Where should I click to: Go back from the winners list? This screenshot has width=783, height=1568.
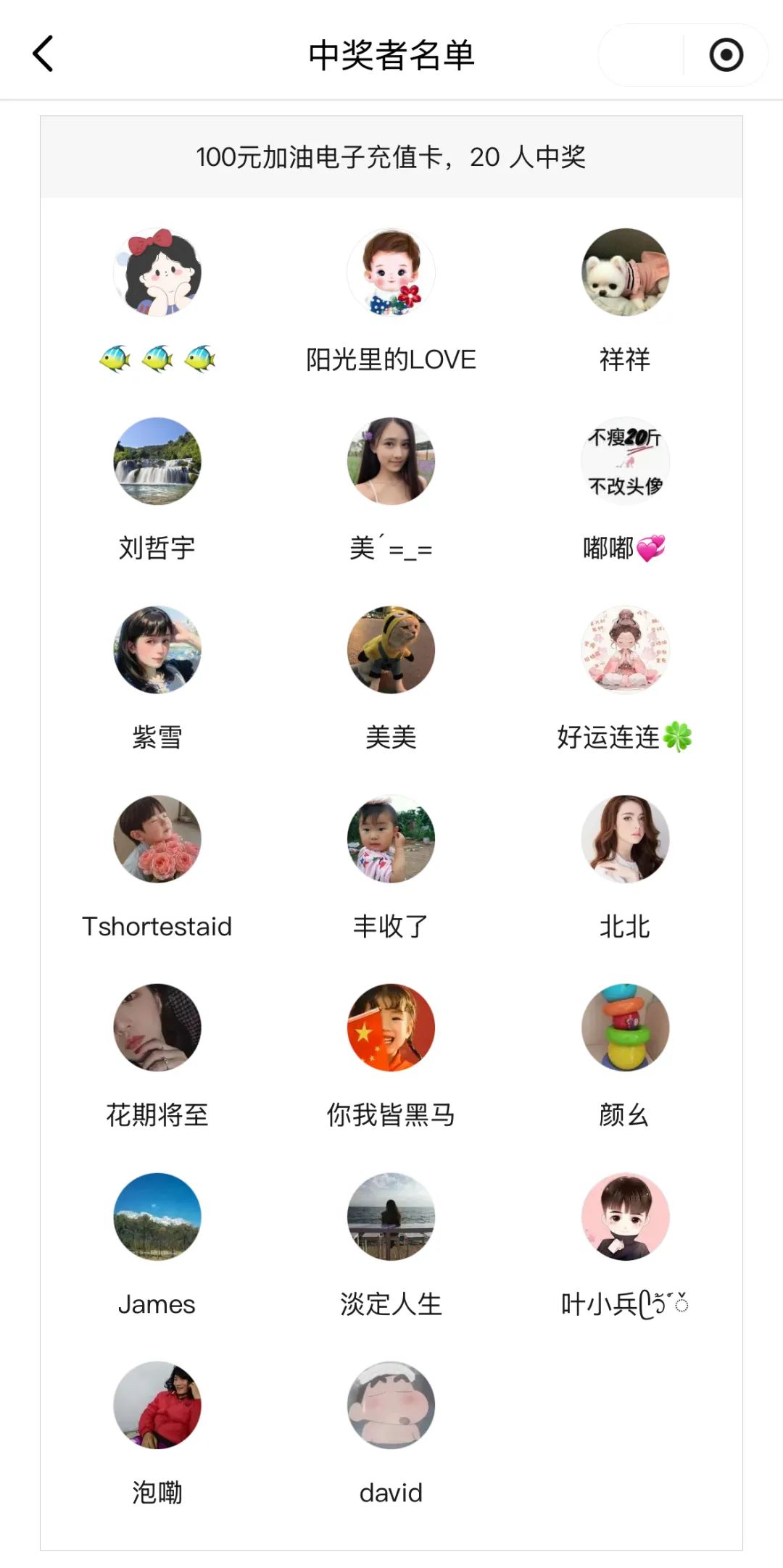[43, 54]
